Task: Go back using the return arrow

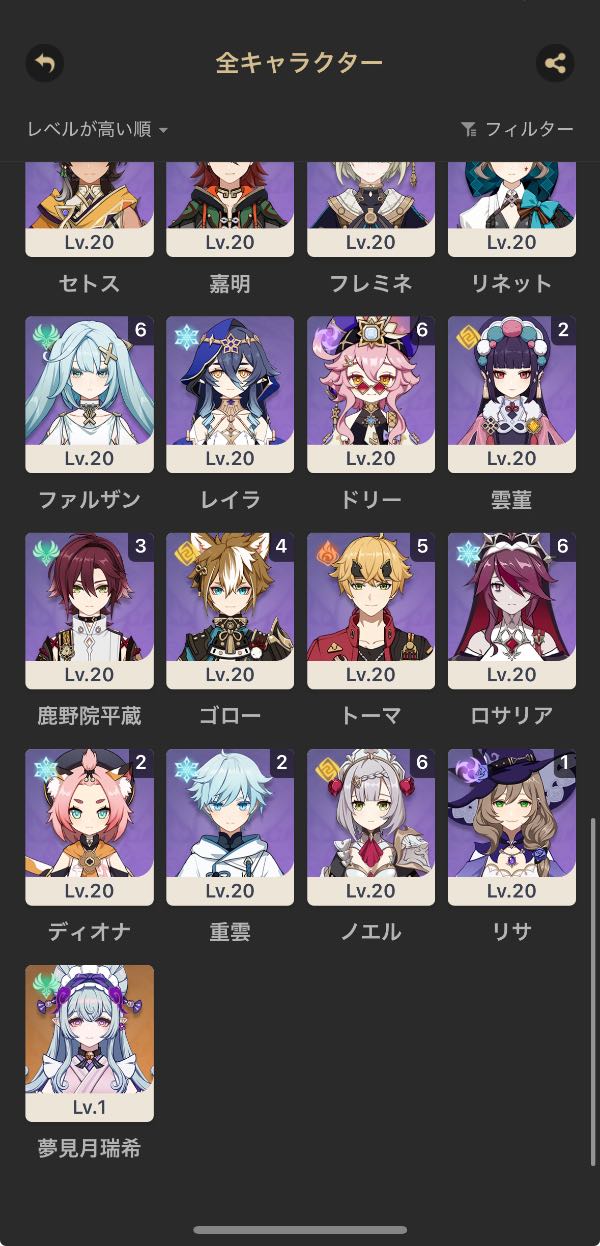Action: tap(44, 63)
